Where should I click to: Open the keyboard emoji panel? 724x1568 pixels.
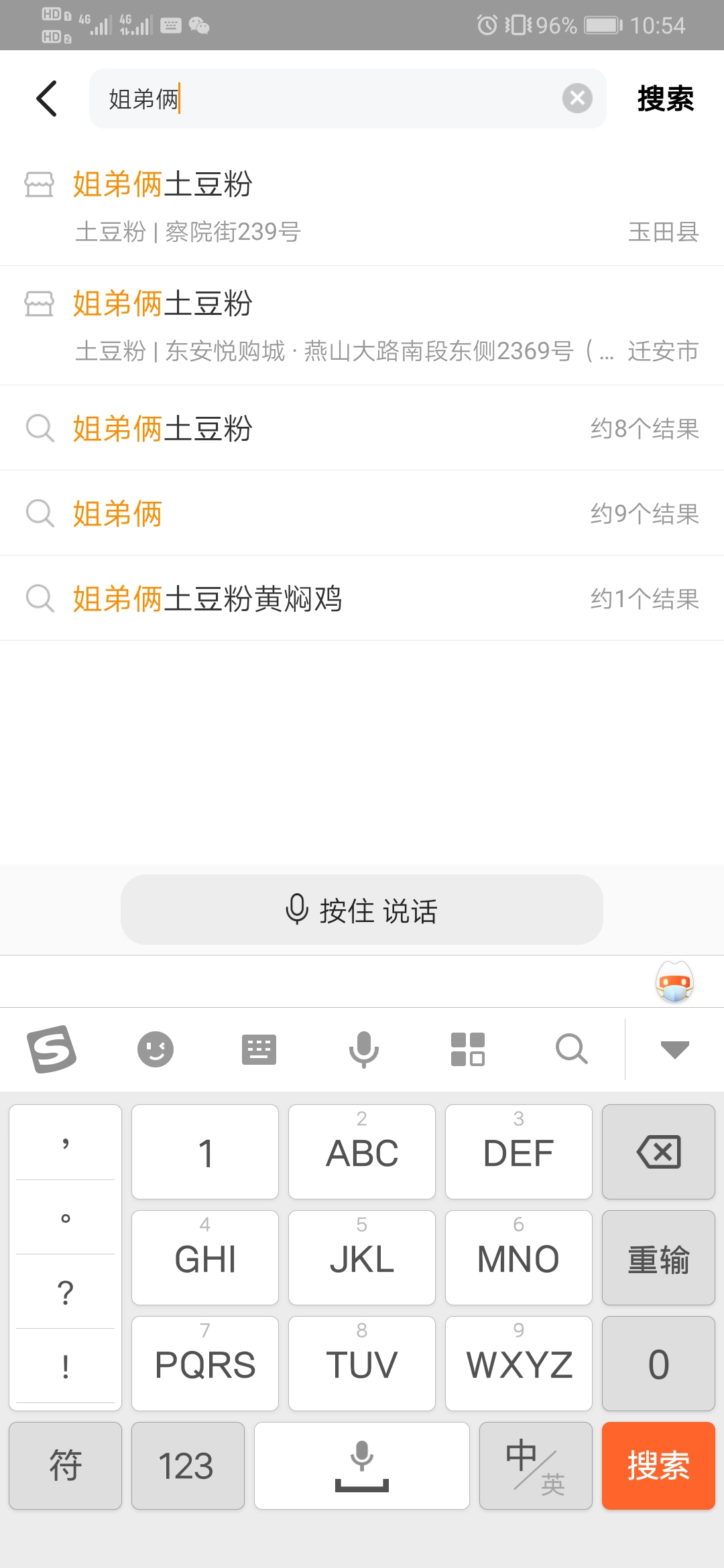(x=156, y=1049)
